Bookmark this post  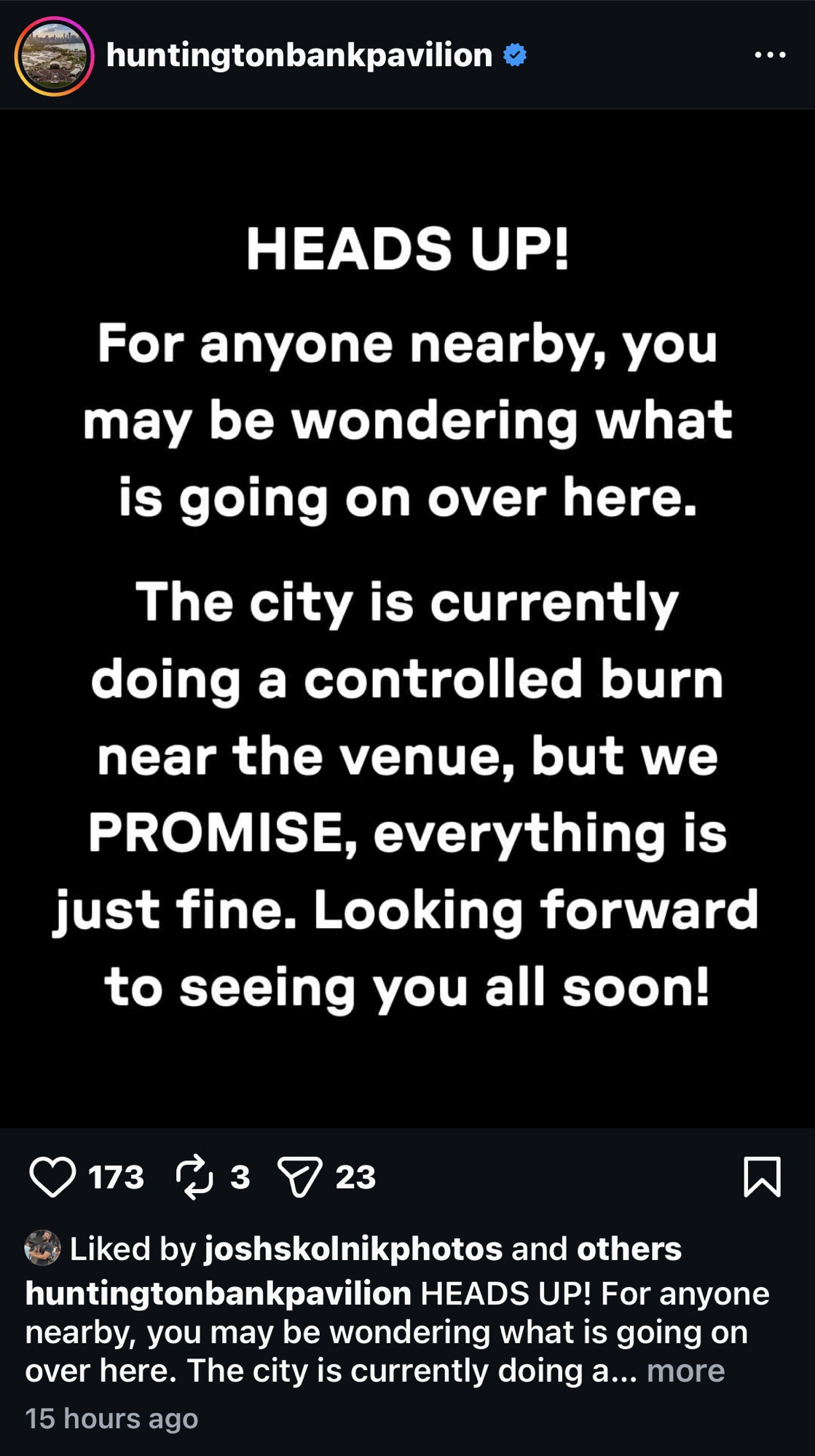tap(762, 1177)
